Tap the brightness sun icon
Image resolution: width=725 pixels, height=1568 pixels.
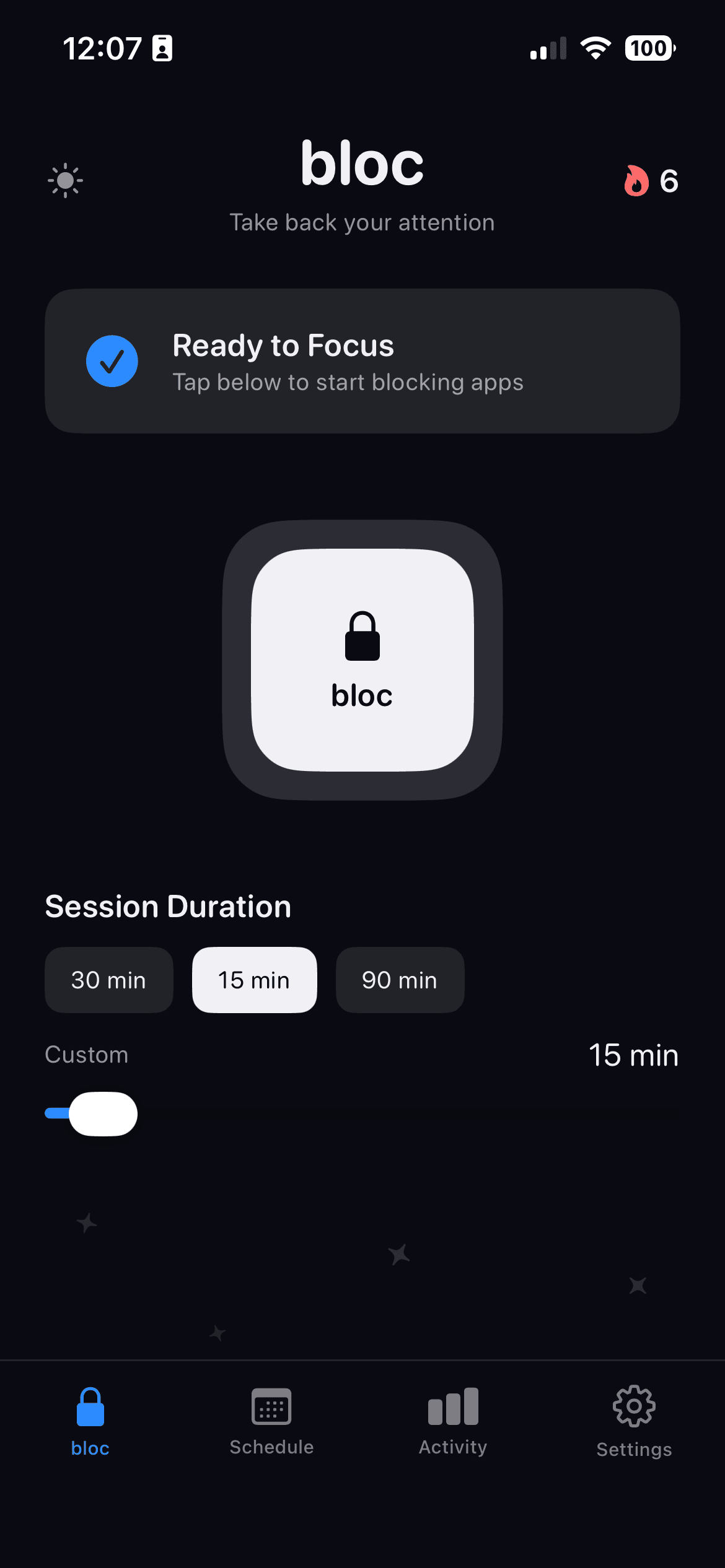(x=65, y=180)
